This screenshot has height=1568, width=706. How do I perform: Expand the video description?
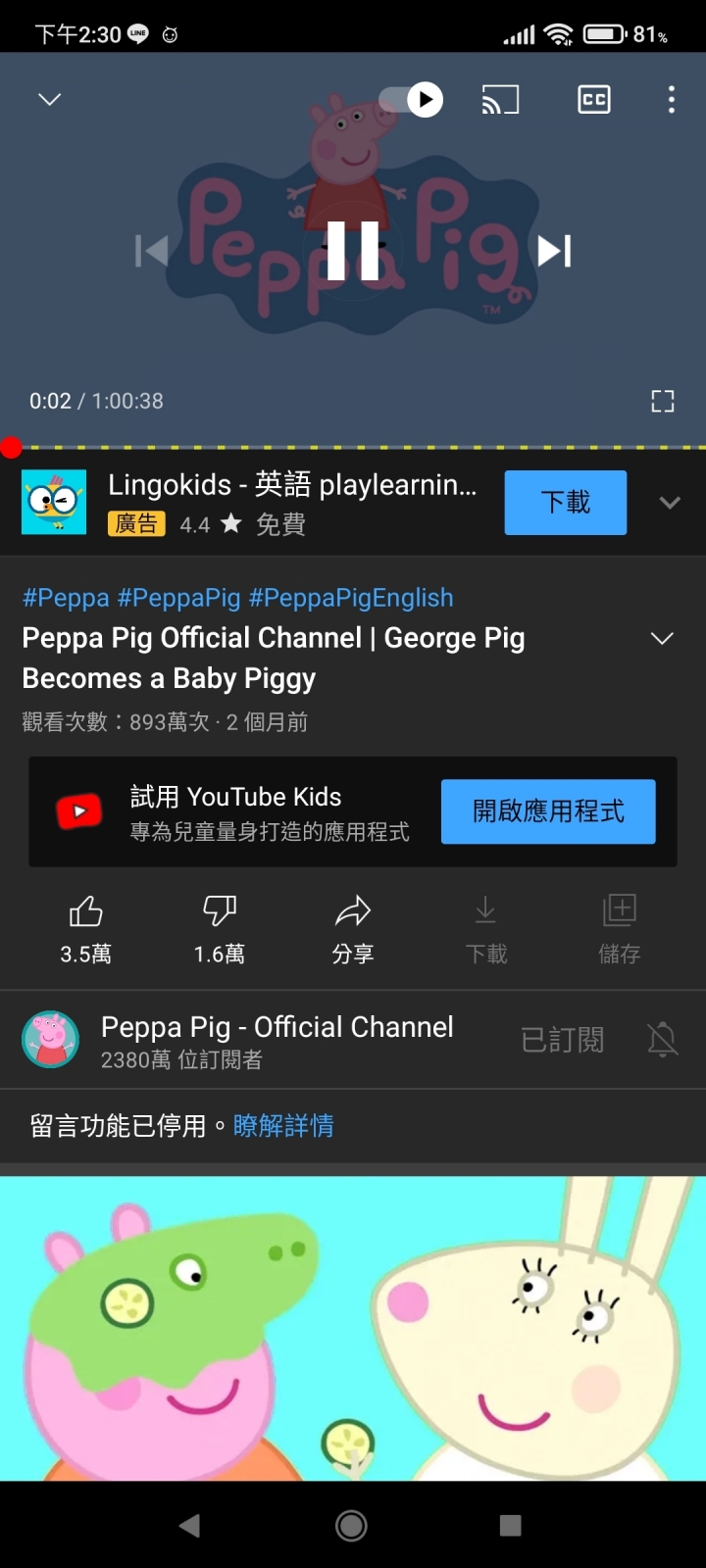point(663,638)
